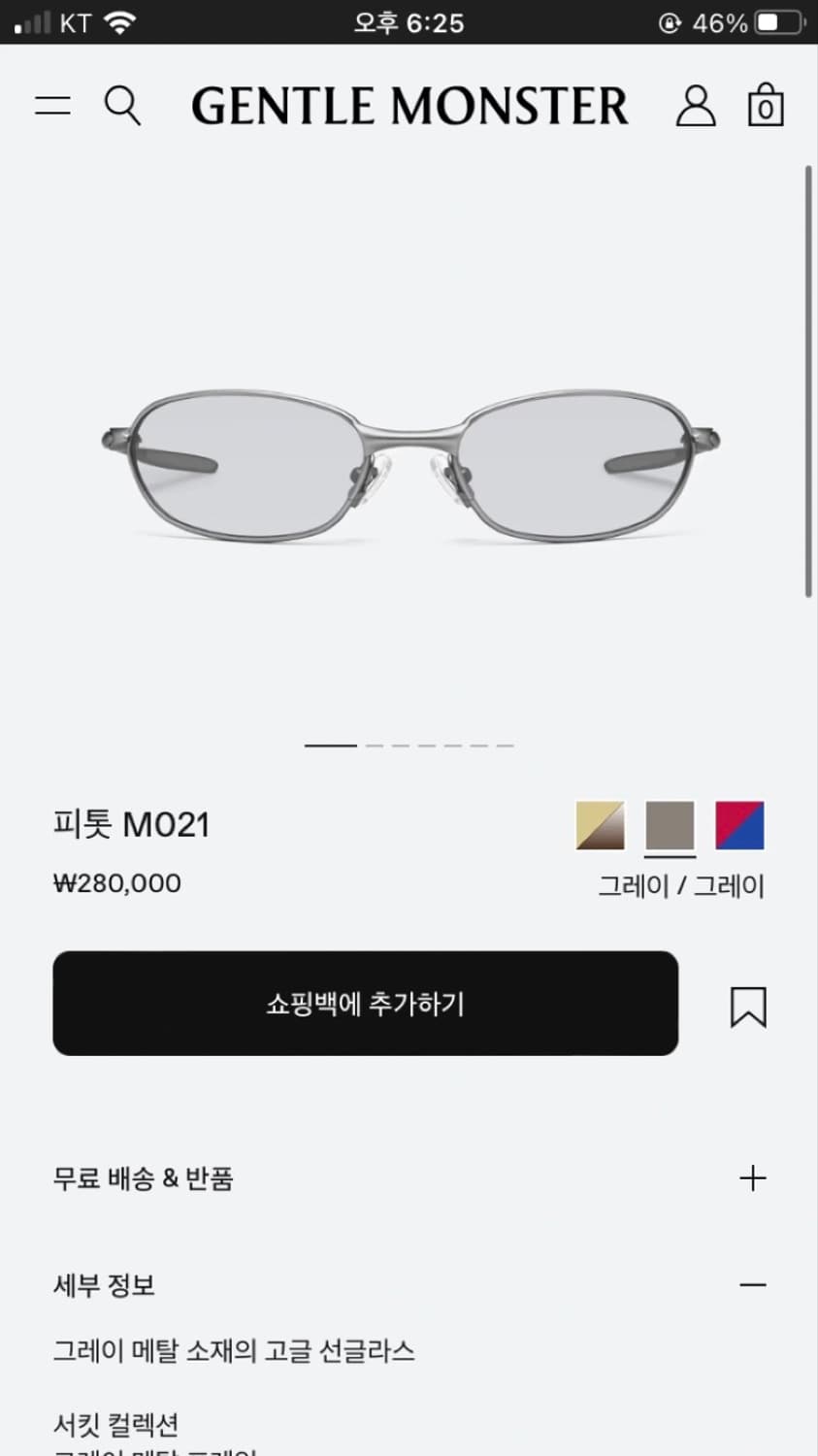Click the plus expander next to shipping info
The image size is (818, 1456).
752,1177
